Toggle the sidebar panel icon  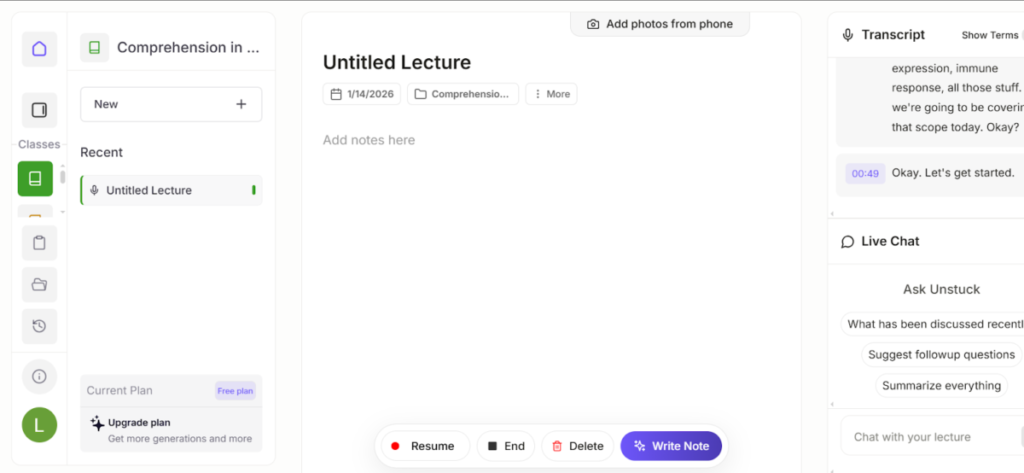click(39, 110)
